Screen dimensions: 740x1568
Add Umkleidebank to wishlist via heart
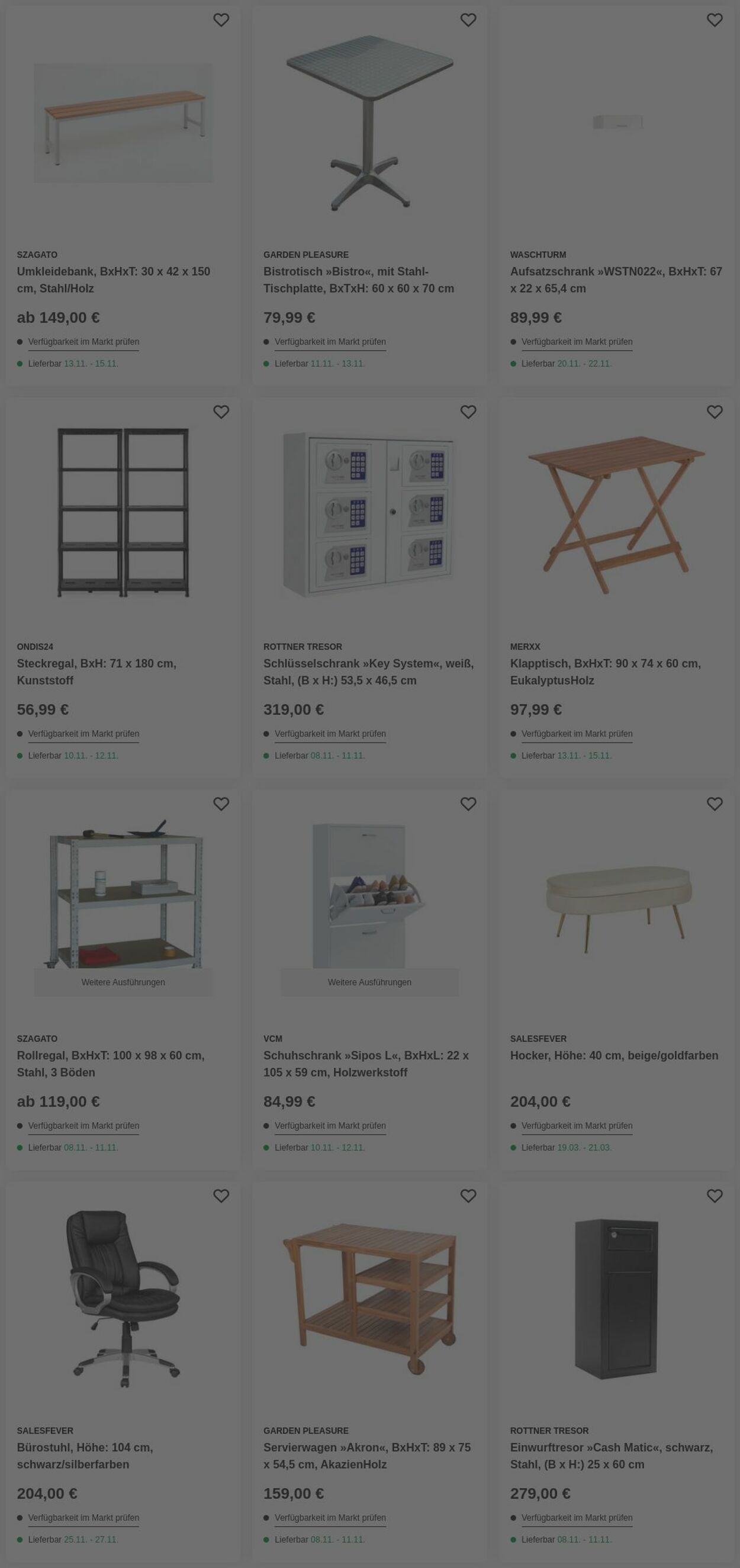coord(221,20)
